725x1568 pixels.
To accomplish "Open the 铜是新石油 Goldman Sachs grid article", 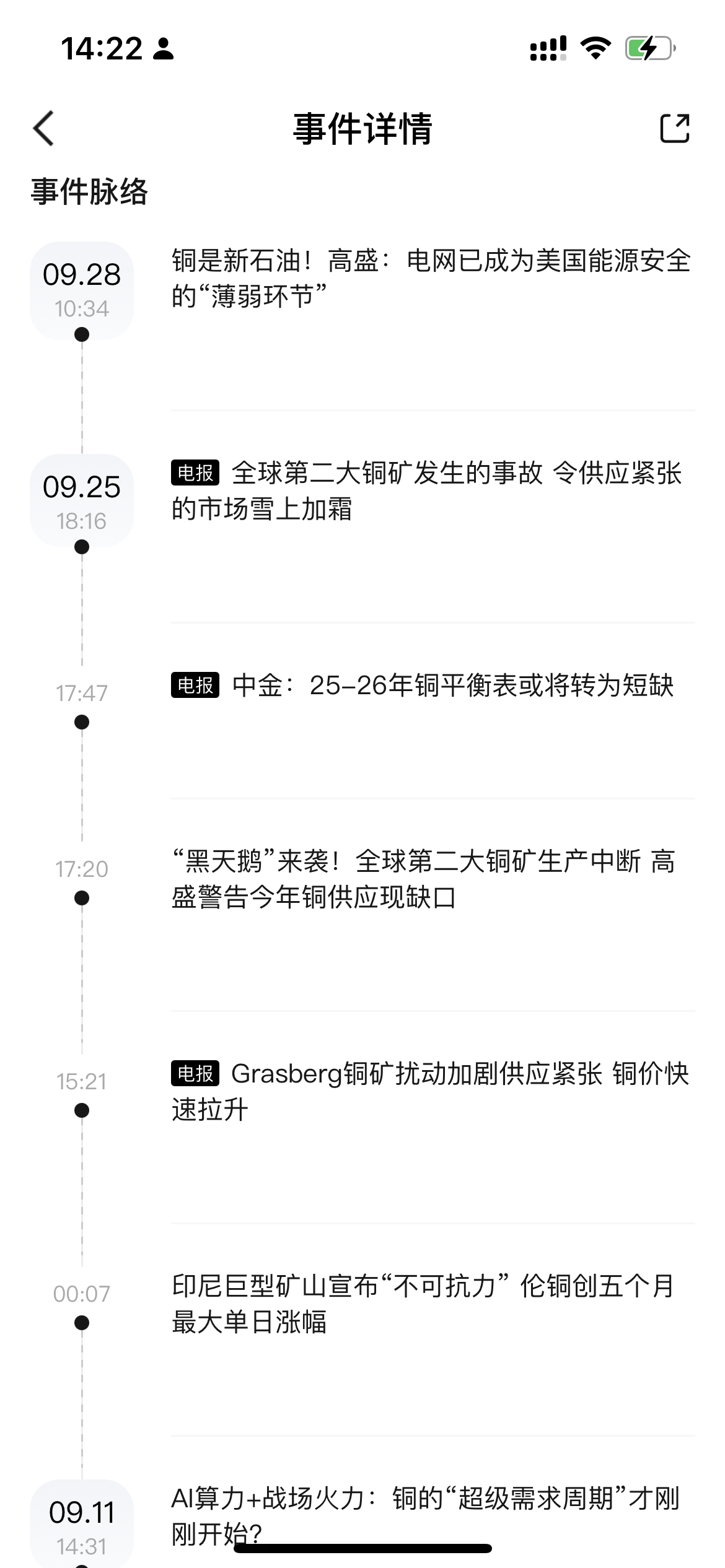I will 431,278.
